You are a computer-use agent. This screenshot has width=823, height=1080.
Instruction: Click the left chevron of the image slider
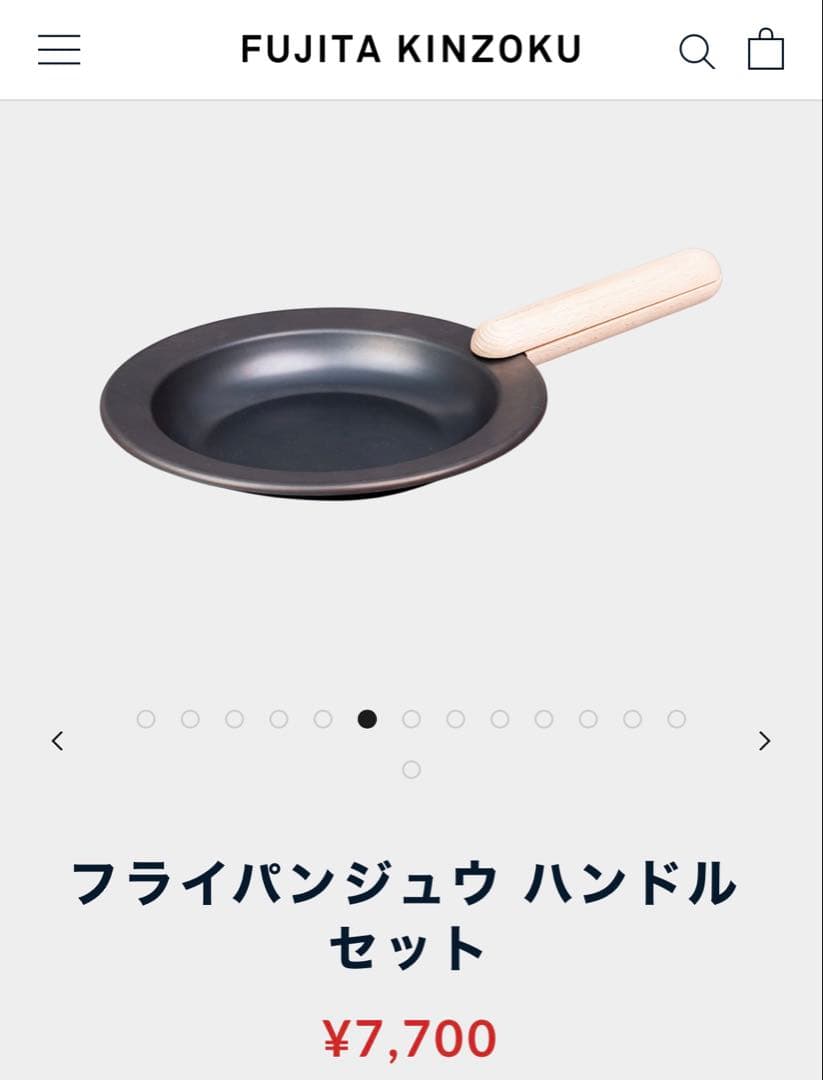[x=57, y=740]
